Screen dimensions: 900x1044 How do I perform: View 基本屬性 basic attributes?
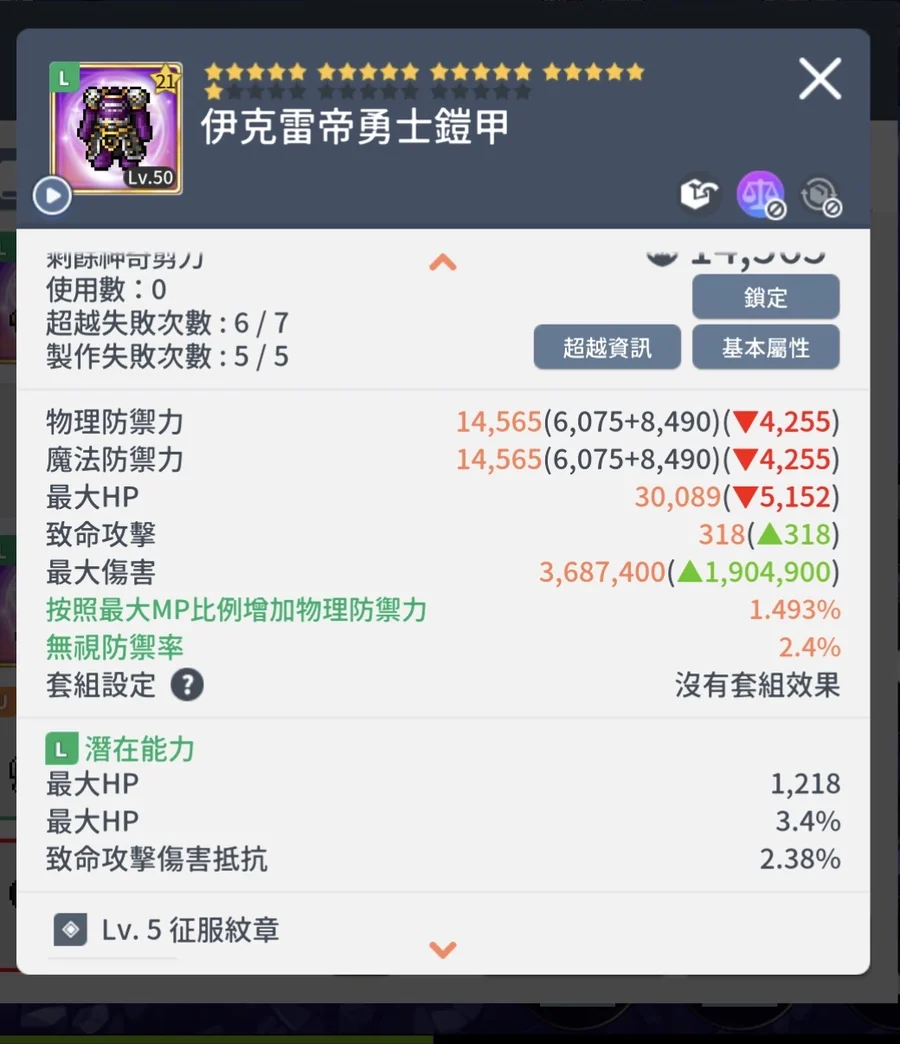(765, 347)
